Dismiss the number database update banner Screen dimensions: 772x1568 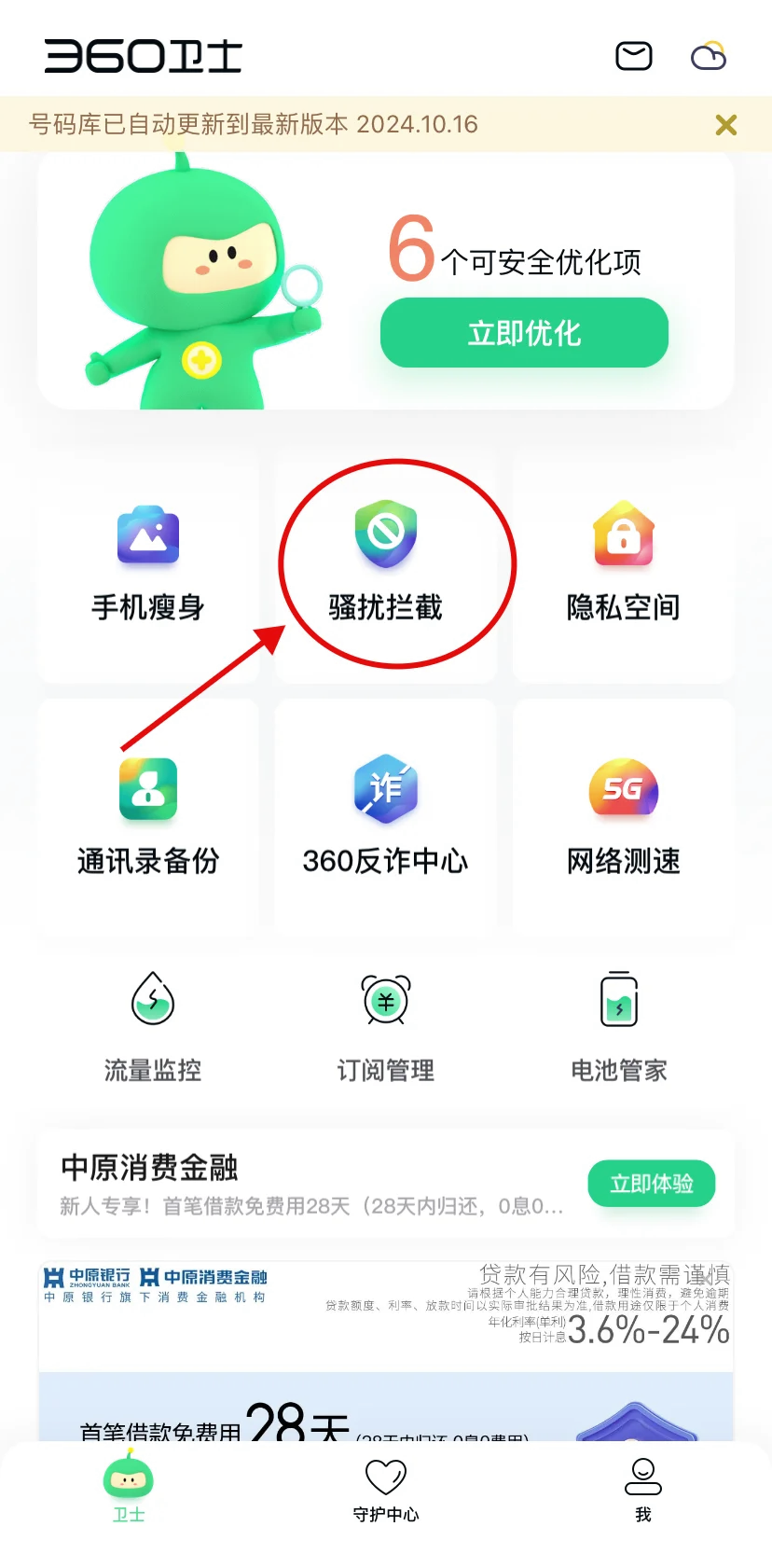click(x=725, y=125)
